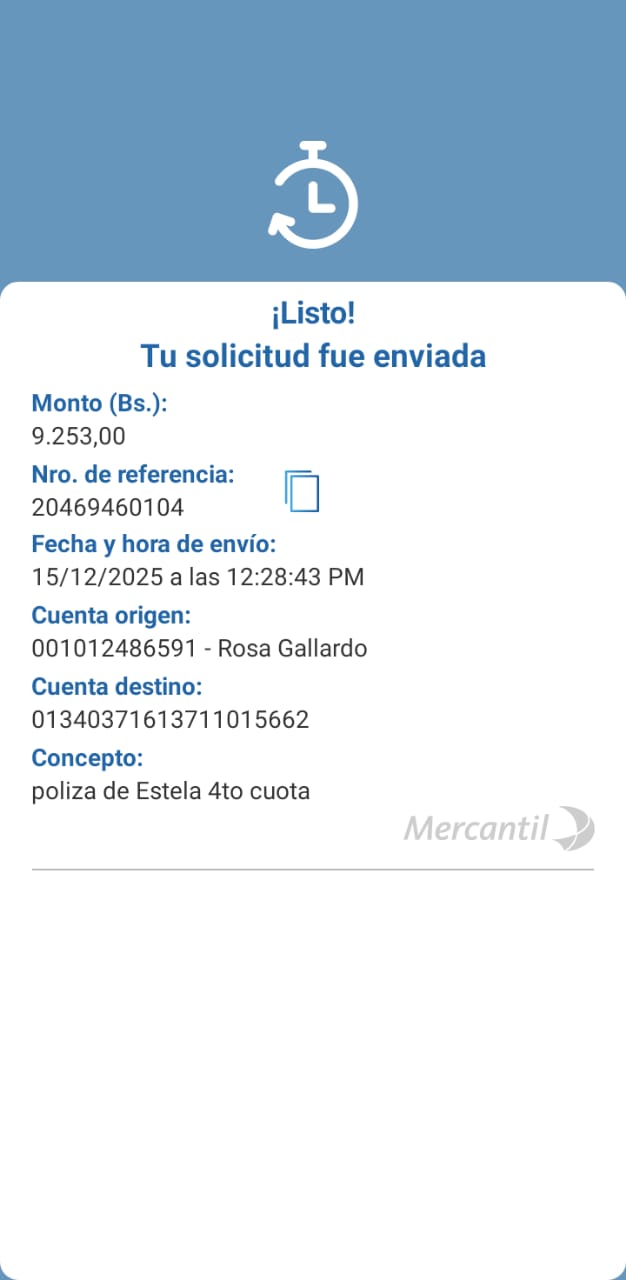The width and height of the screenshot is (626, 1280).
Task: Copy the reference number 20469460104
Action: point(302,491)
